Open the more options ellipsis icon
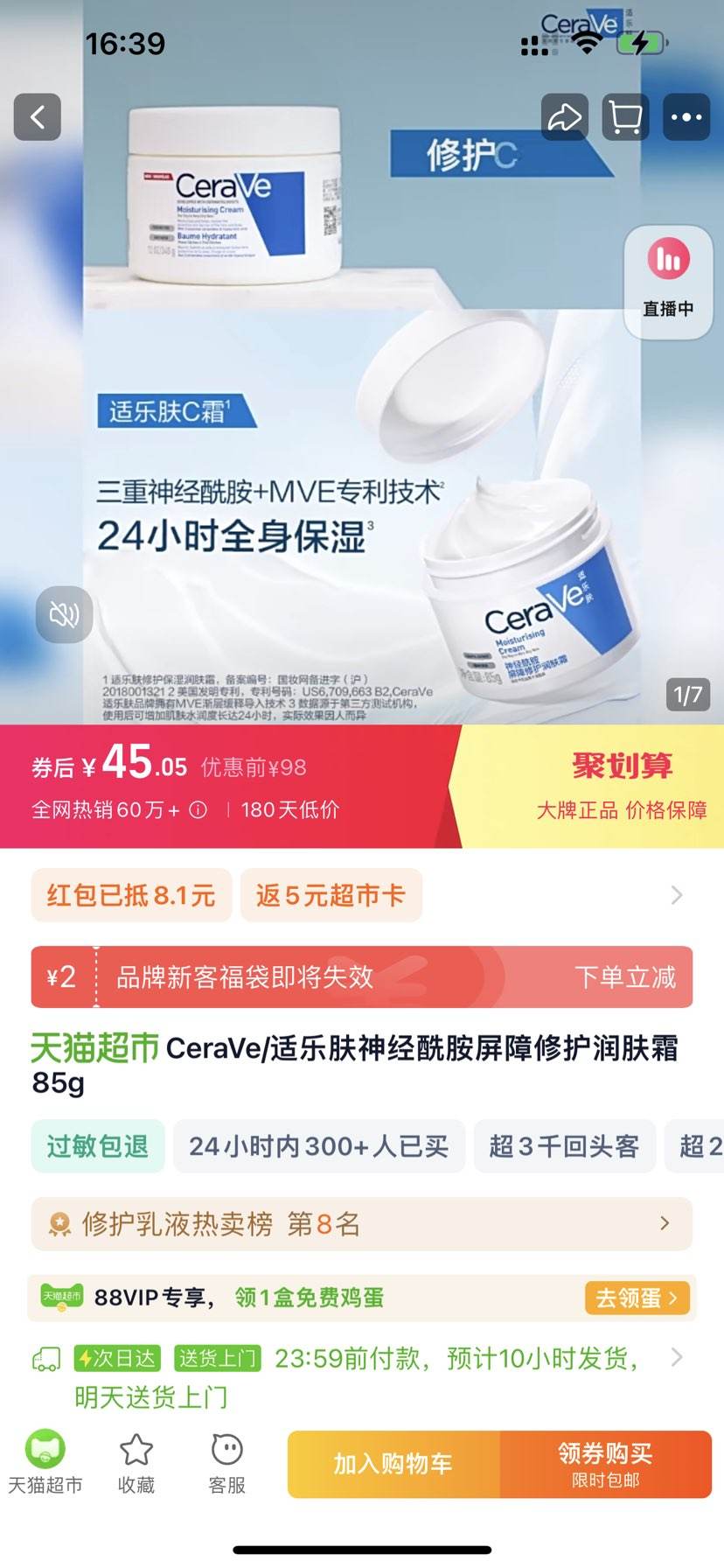The width and height of the screenshot is (724, 1568). [686, 116]
